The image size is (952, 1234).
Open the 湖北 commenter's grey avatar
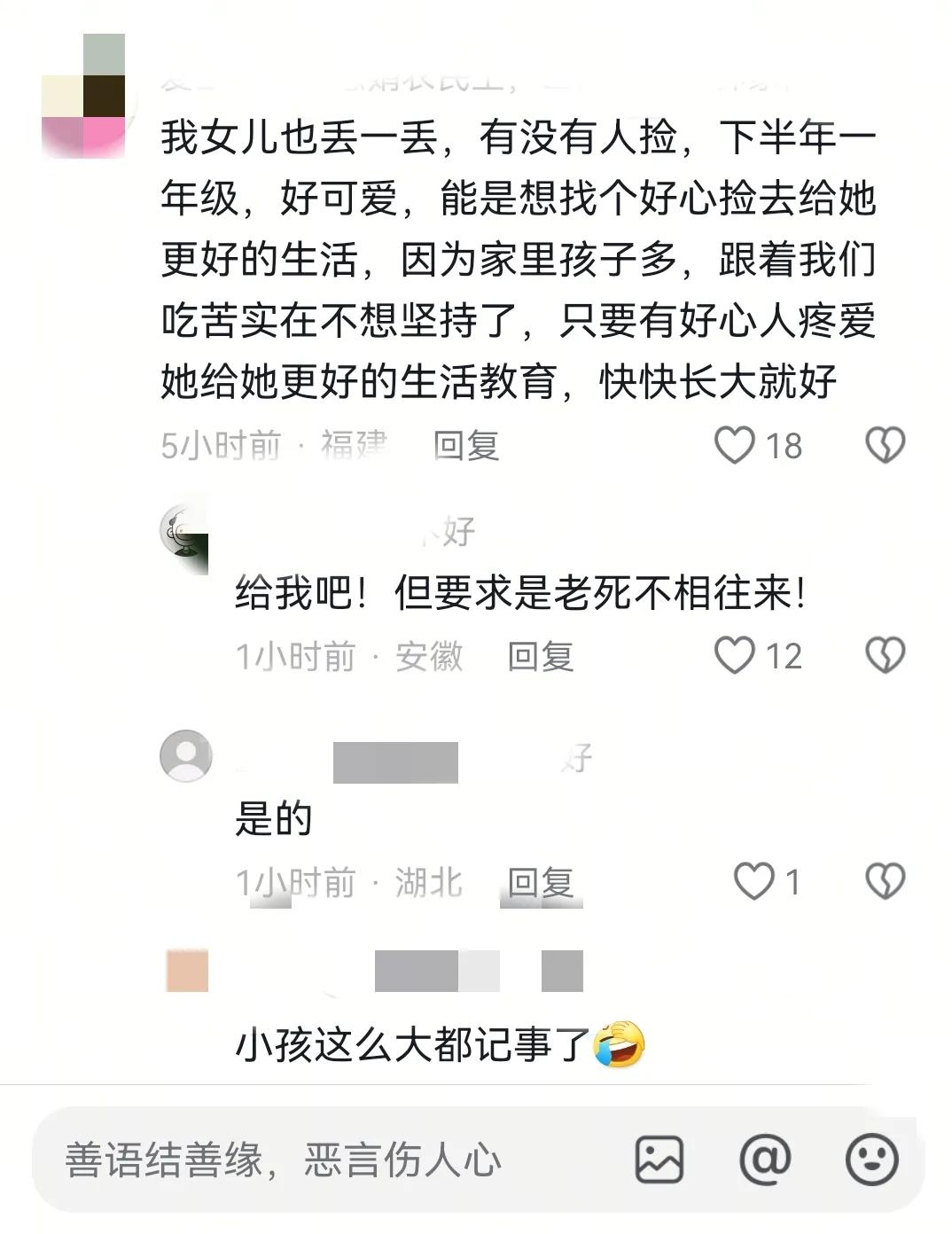[x=186, y=756]
